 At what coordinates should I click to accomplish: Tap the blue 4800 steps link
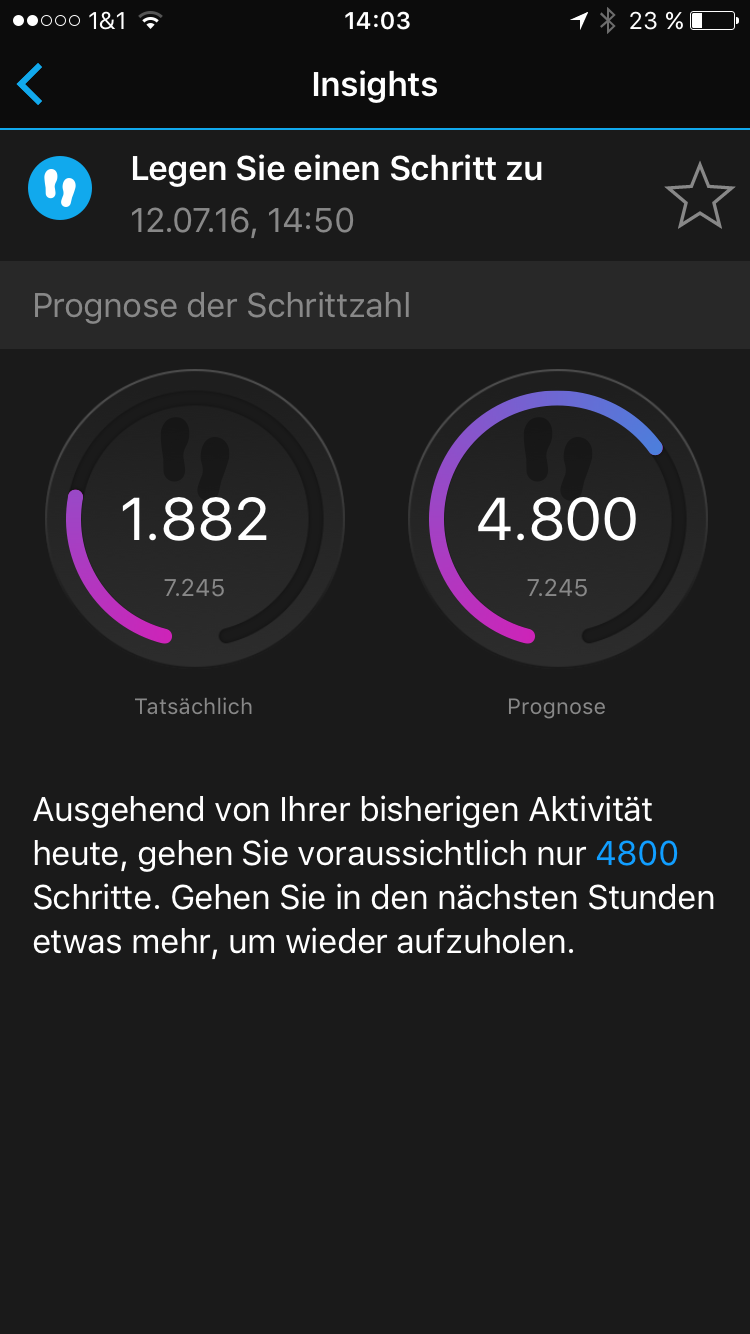(637, 853)
